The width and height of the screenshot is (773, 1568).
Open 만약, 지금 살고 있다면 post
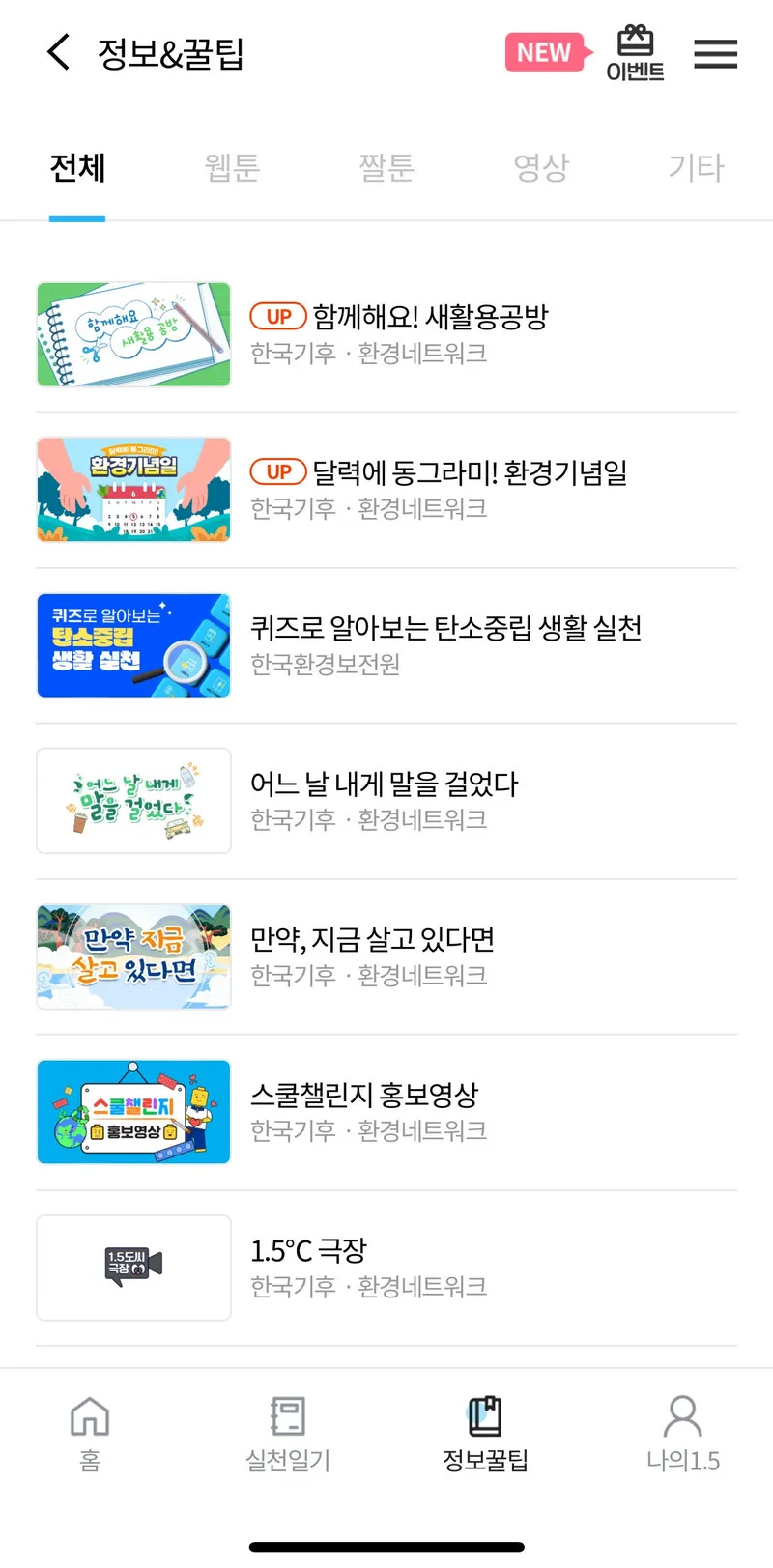(372, 939)
